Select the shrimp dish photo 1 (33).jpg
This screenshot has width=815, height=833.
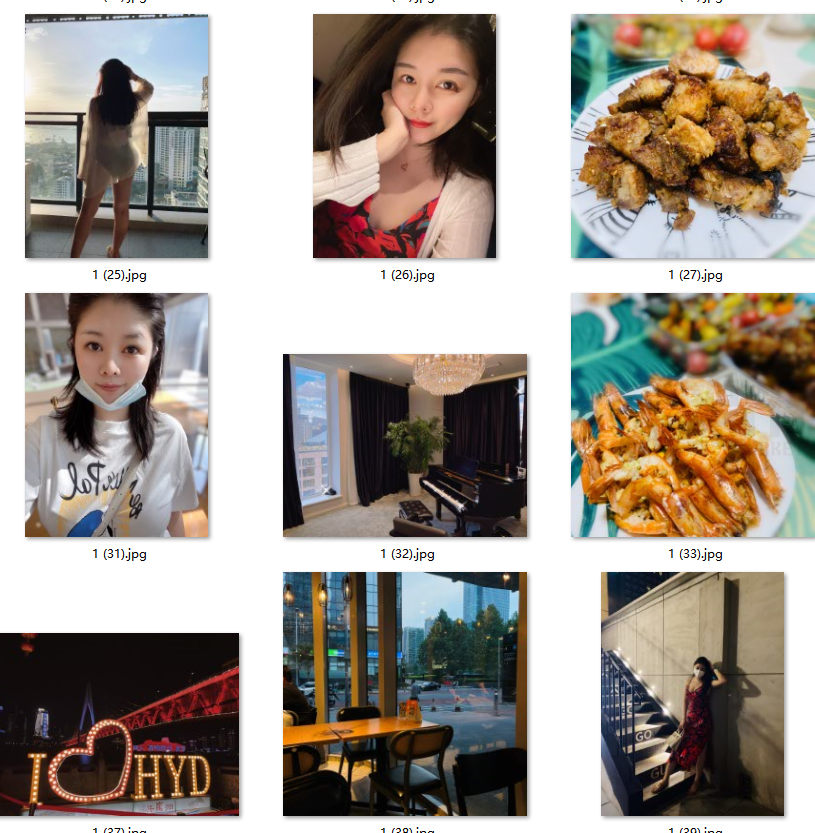click(x=693, y=415)
